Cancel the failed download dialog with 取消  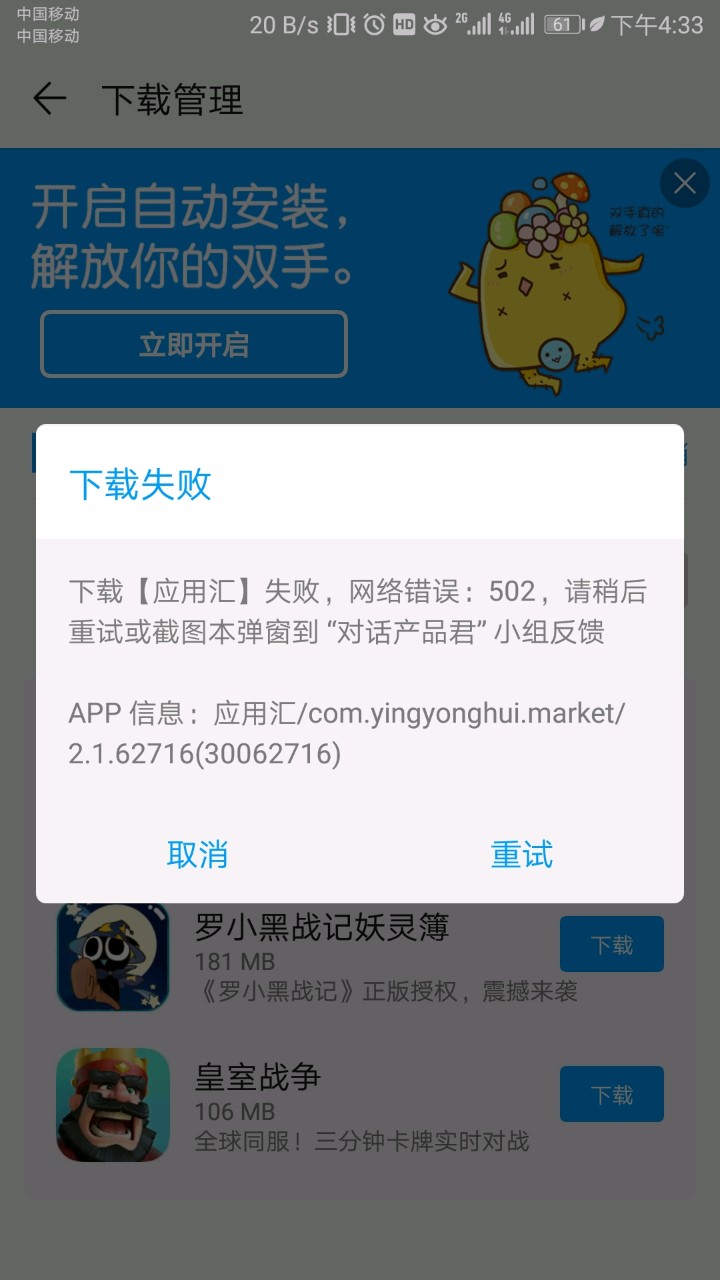197,855
